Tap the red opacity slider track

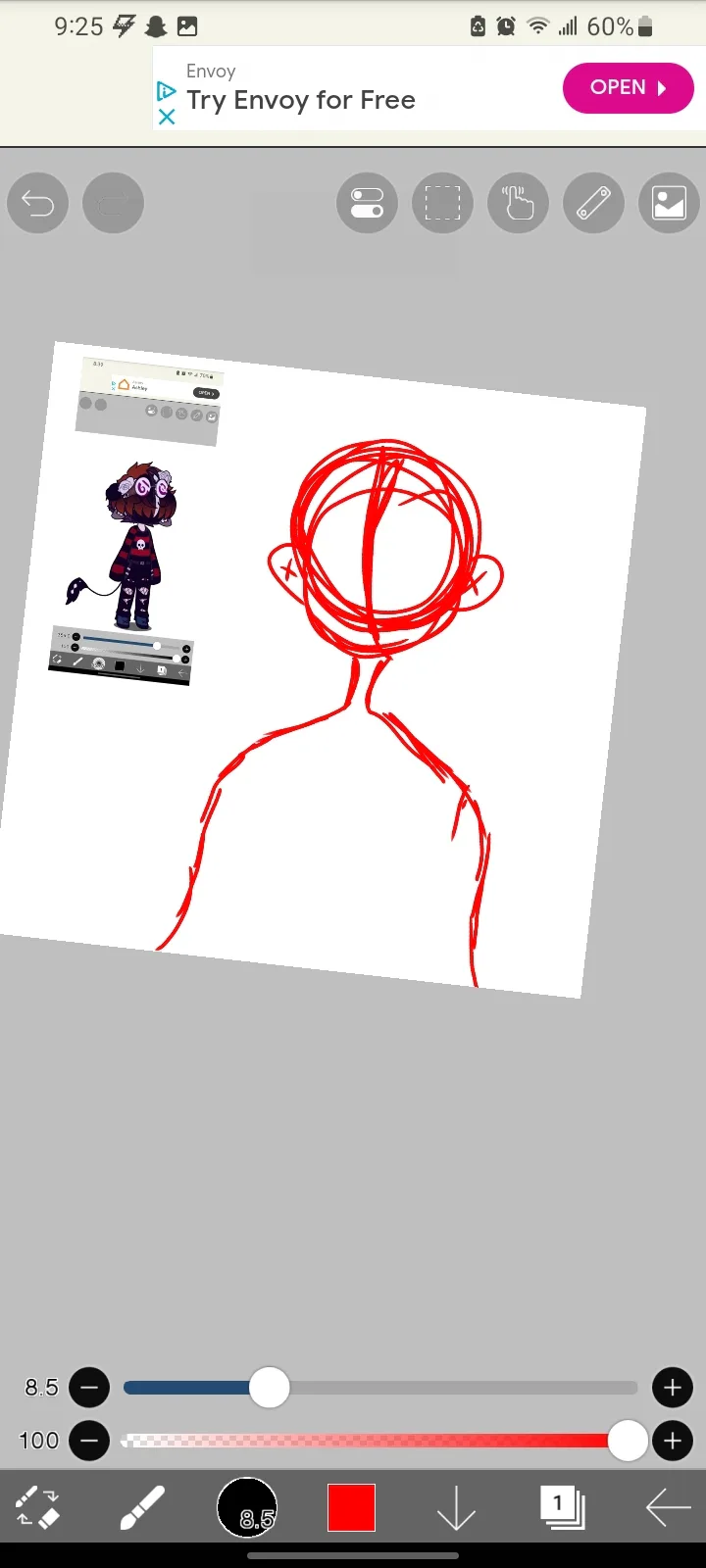373,1441
